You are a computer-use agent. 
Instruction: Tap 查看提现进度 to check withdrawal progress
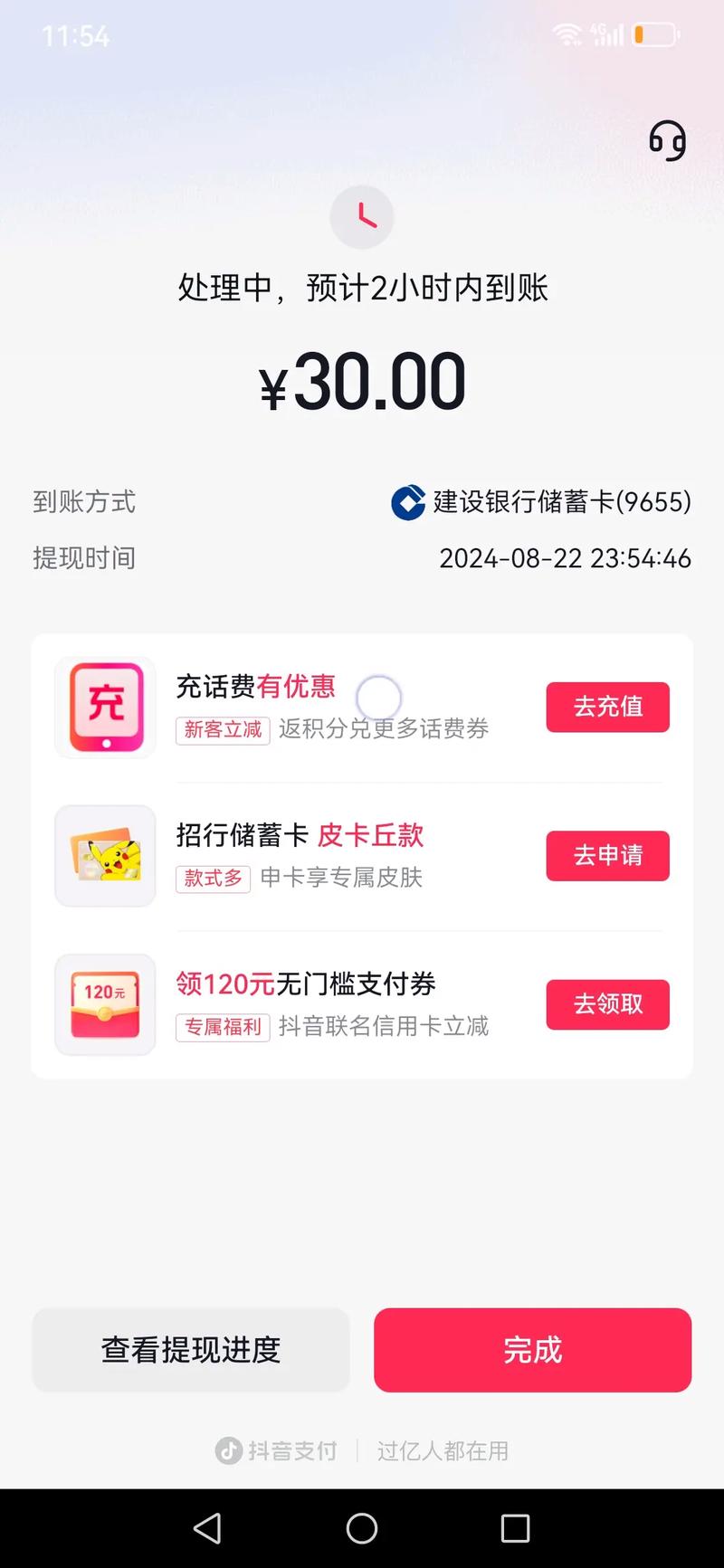[x=191, y=1350]
